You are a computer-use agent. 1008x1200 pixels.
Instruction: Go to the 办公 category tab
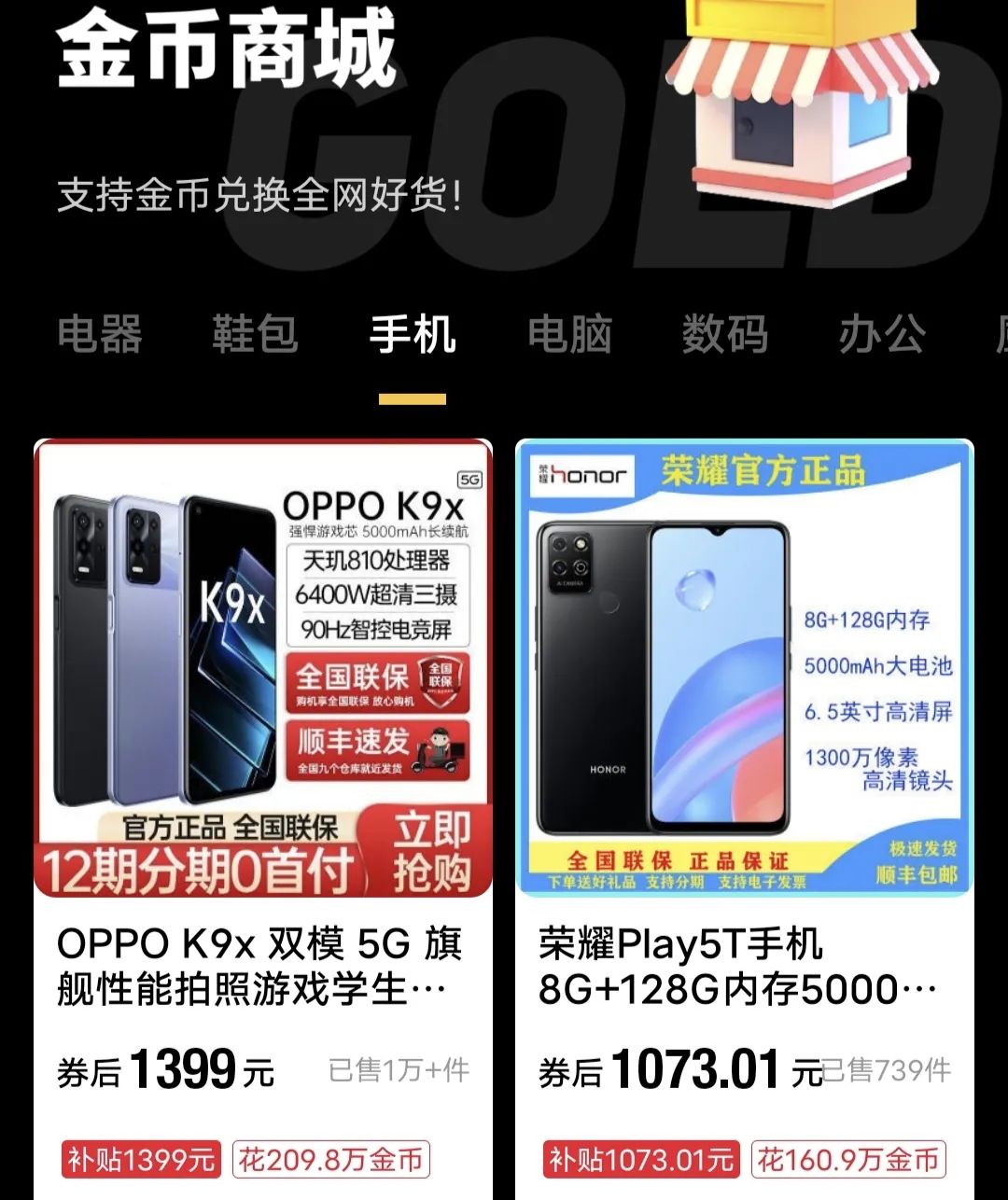(881, 334)
